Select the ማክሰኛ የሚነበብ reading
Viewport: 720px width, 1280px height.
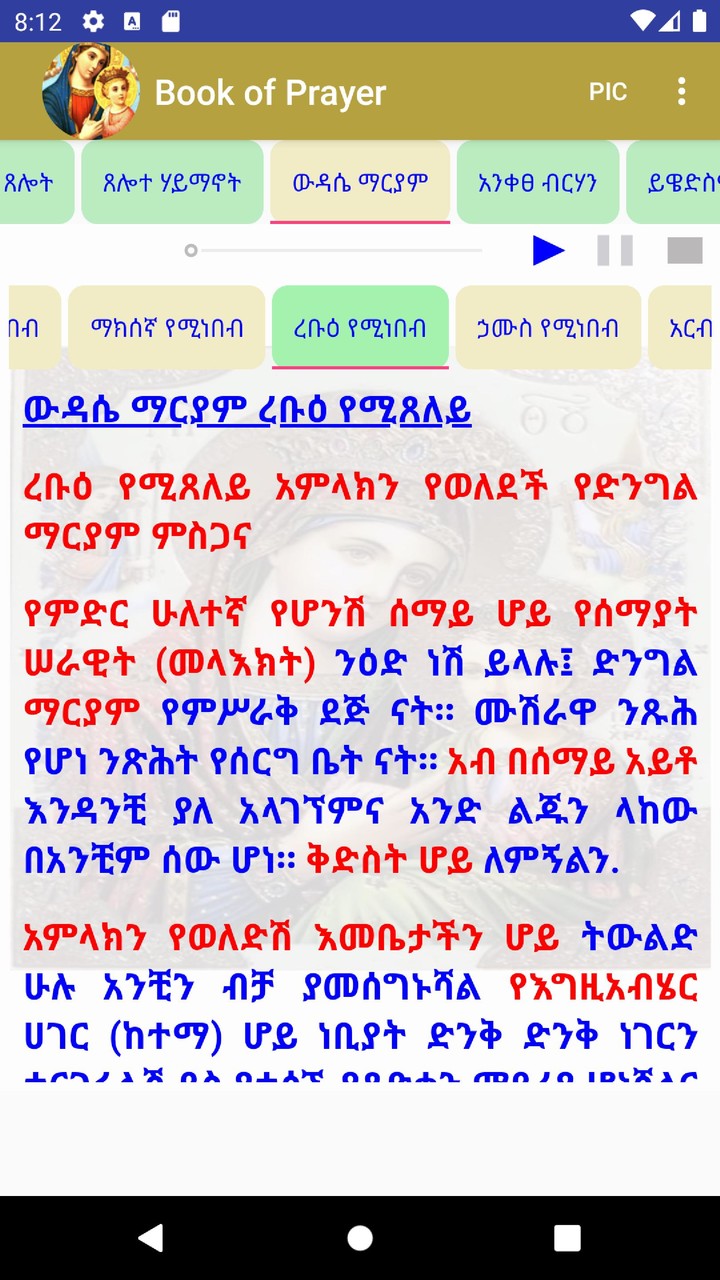[x=167, y=327]
